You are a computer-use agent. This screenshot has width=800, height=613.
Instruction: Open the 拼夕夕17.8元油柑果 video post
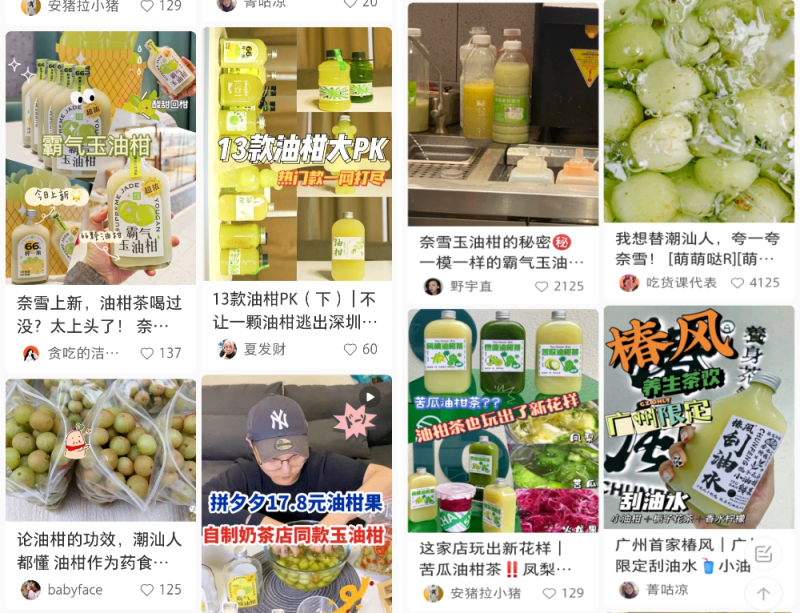(296, 480)
